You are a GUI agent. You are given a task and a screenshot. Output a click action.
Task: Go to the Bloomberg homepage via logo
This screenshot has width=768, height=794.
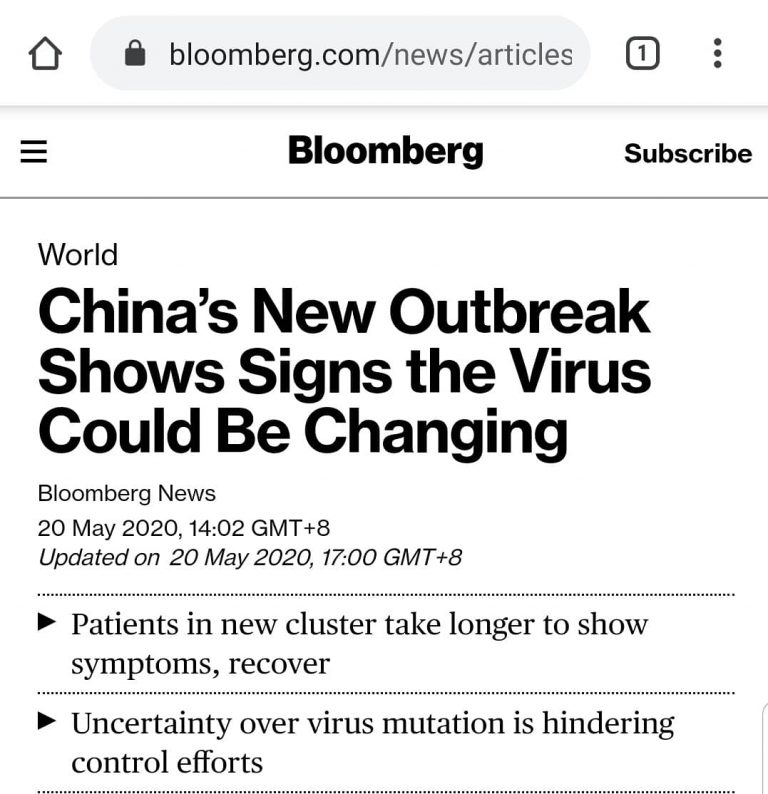pos(385,152)
